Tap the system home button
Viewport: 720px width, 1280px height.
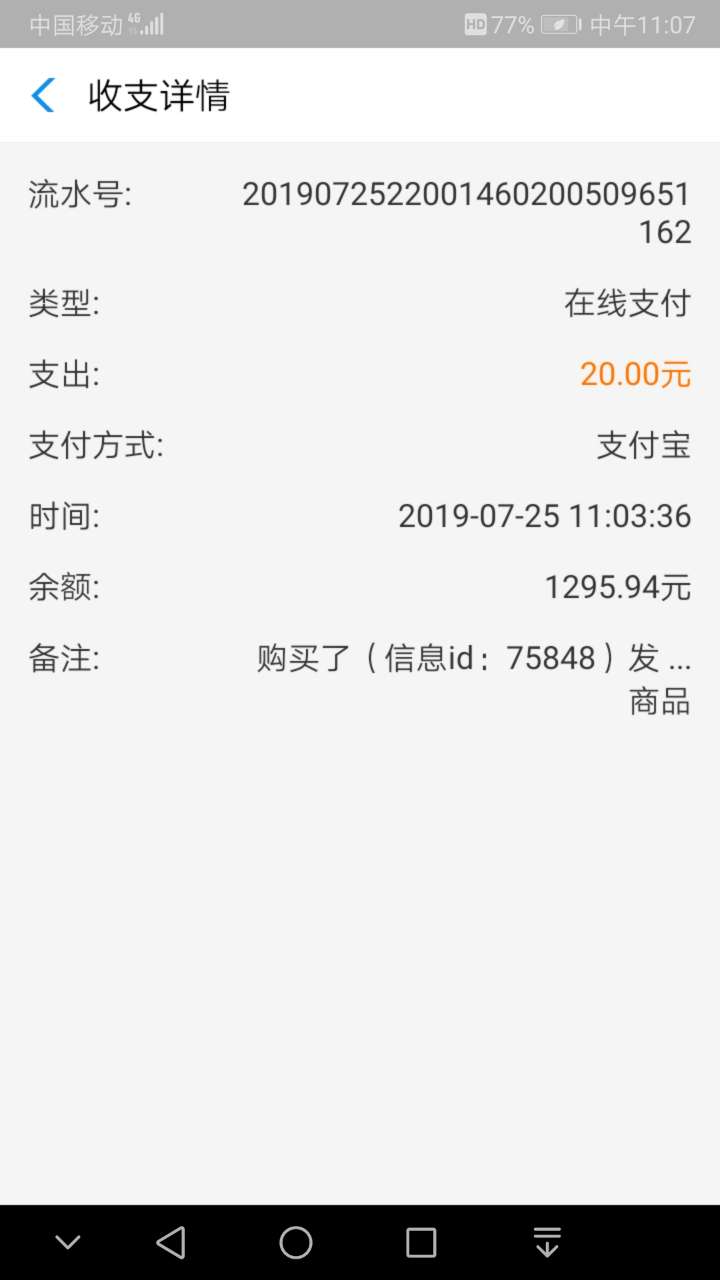click(296, 1242)
